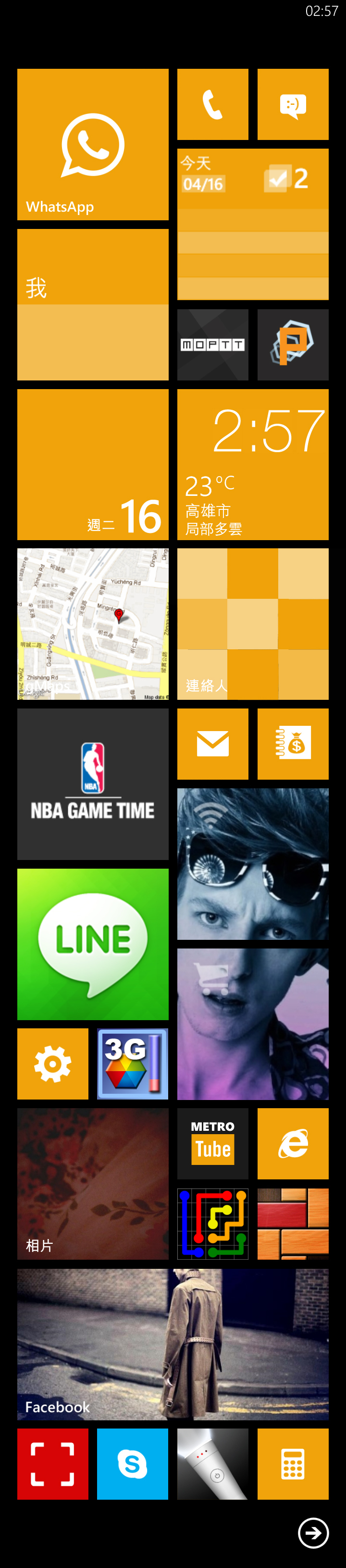Open the 我 Me tile
This screenshot has width=346, height=1568.
coord(92,304)
